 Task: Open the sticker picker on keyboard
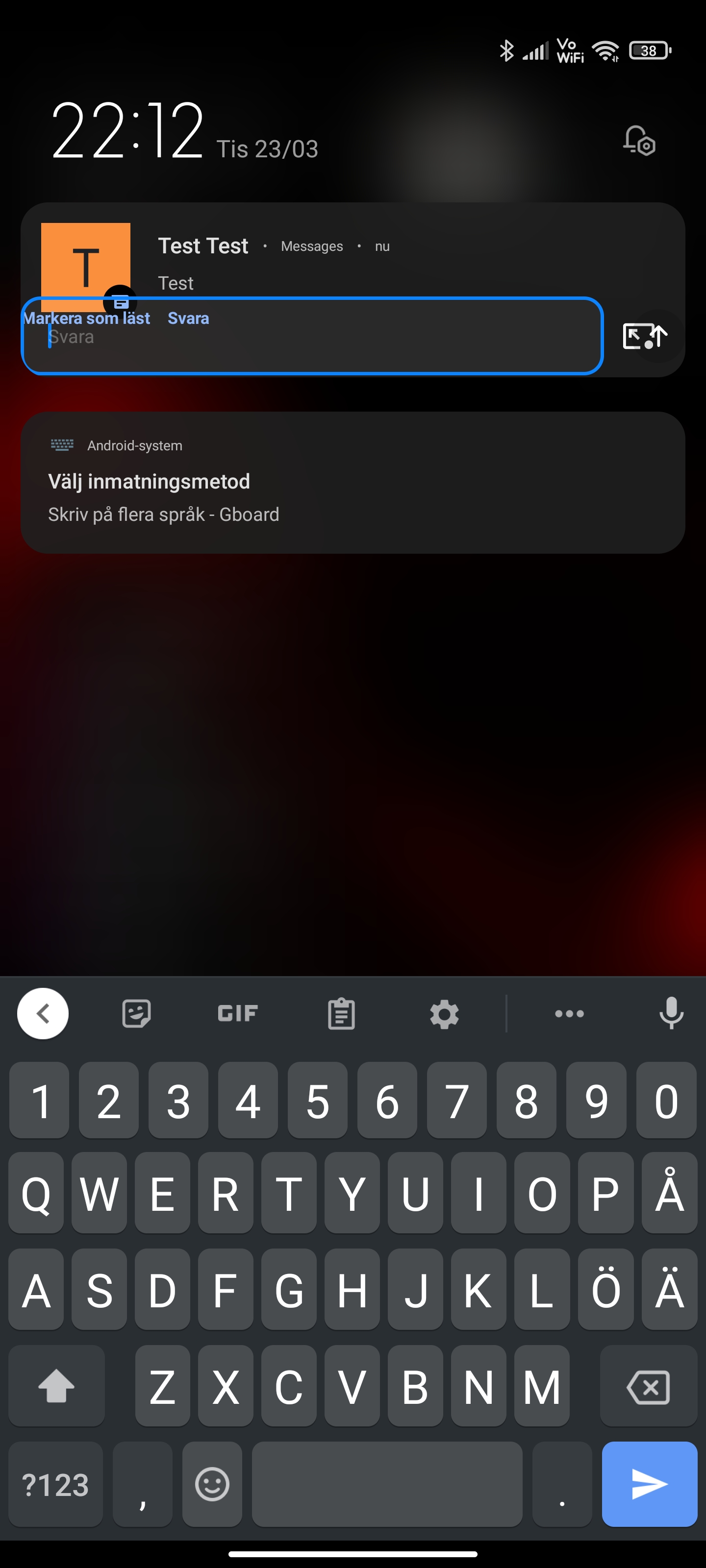[x=136, y=1013]
